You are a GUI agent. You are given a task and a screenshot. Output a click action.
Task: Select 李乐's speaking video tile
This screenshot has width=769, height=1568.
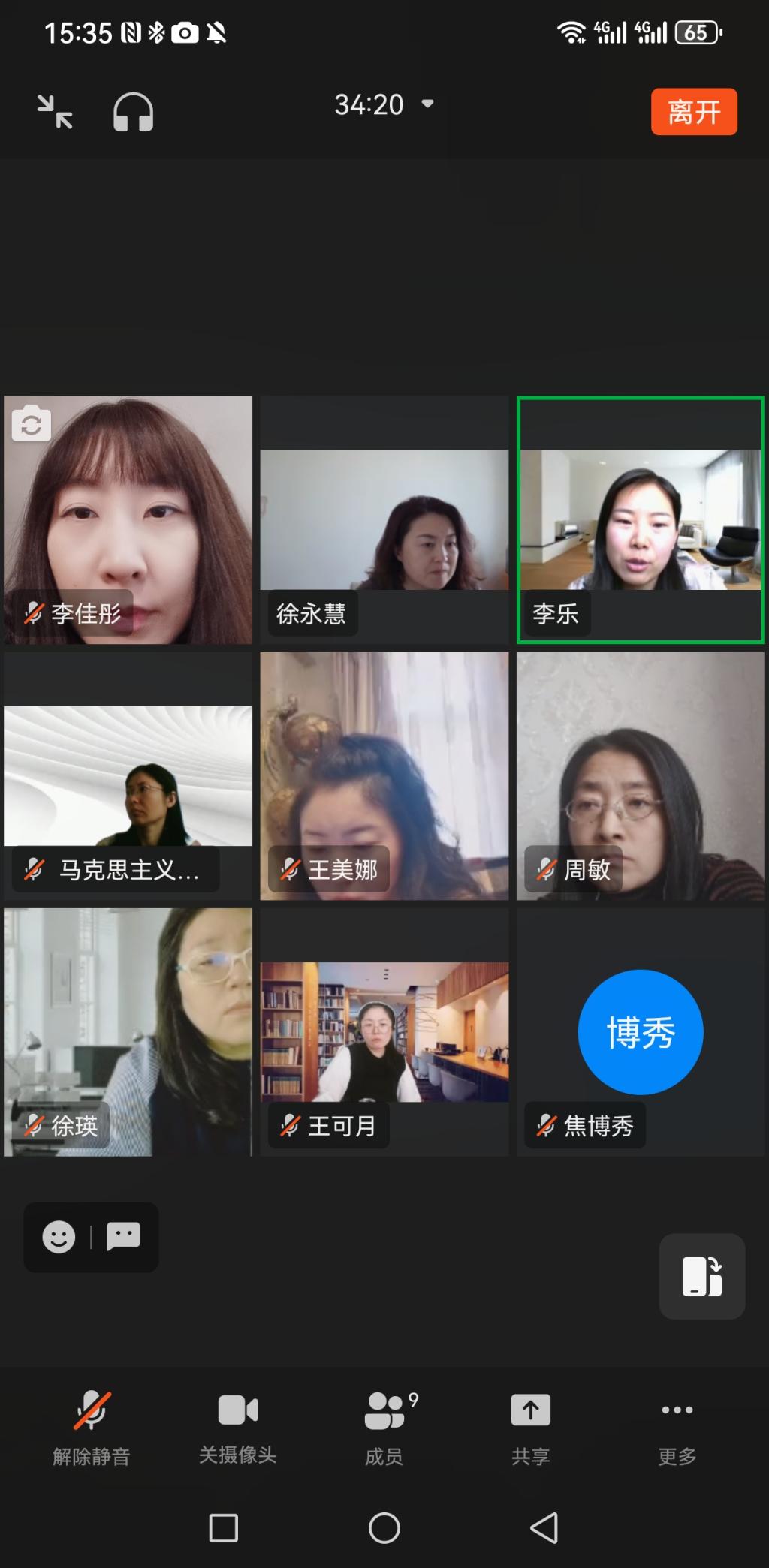(x=641, y=520)
